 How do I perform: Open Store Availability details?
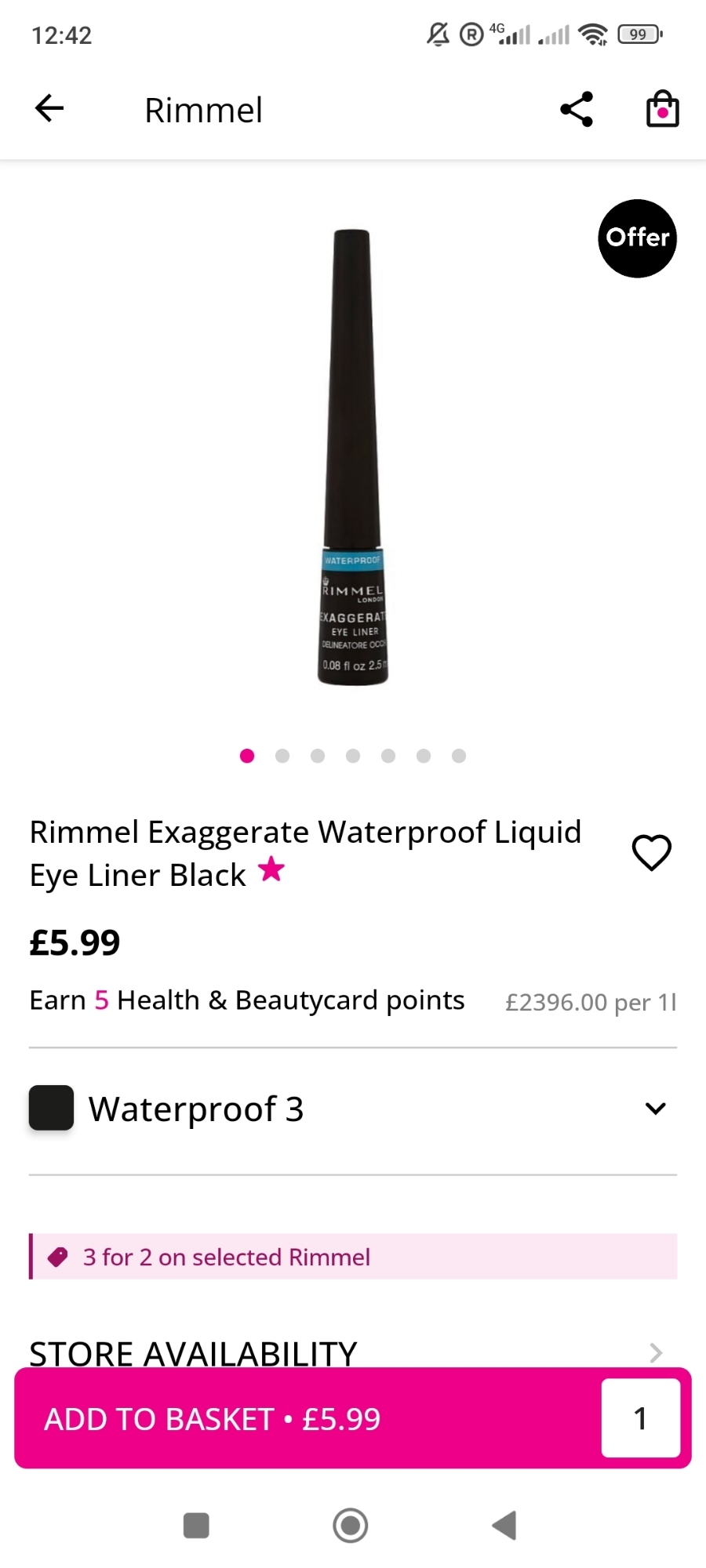[353, 1352]
